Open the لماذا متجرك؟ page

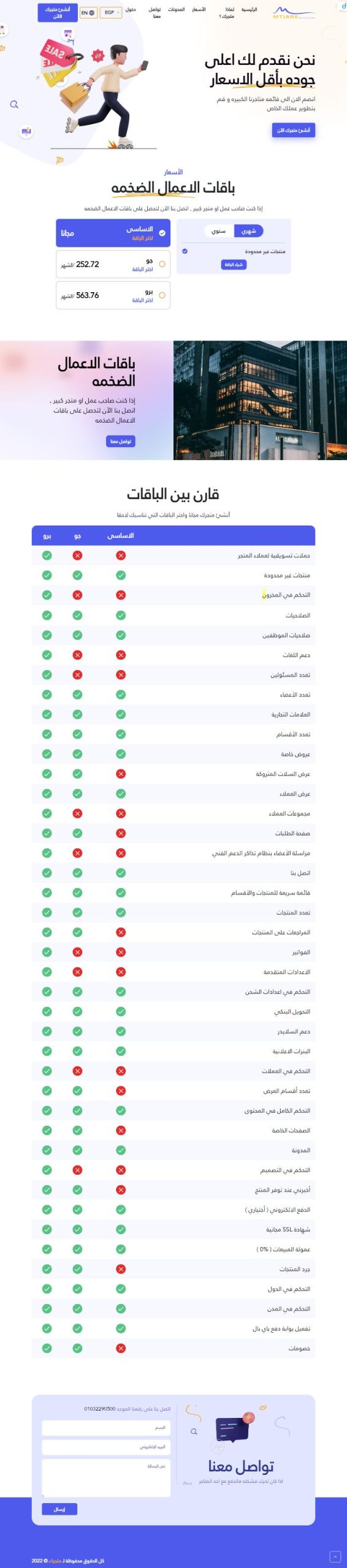(227, 13)
